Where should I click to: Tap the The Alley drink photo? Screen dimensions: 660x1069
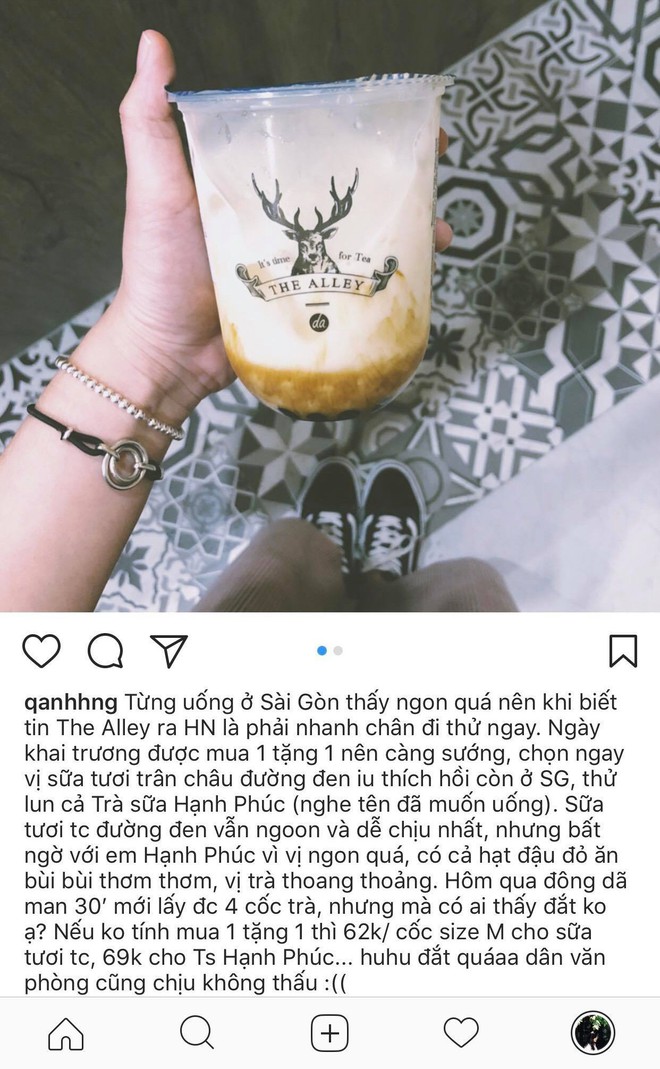[x=330, y=300]
